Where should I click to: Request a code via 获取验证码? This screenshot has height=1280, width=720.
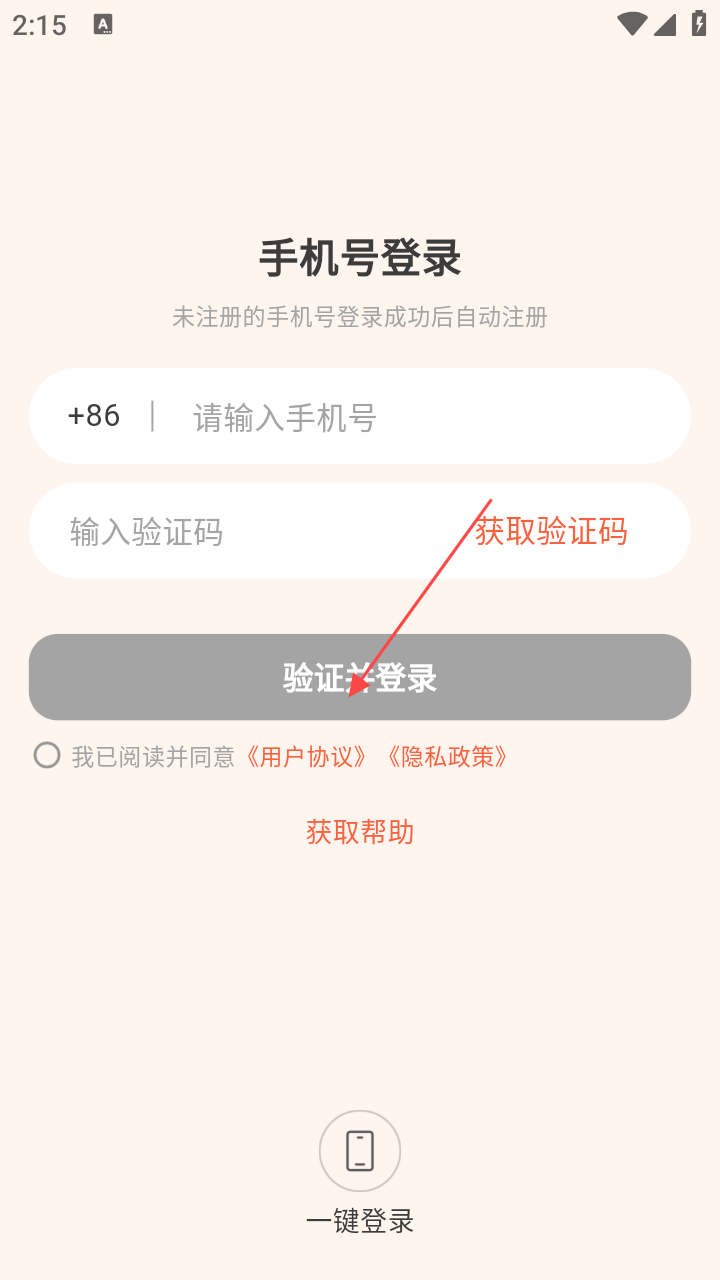(551, 531)
